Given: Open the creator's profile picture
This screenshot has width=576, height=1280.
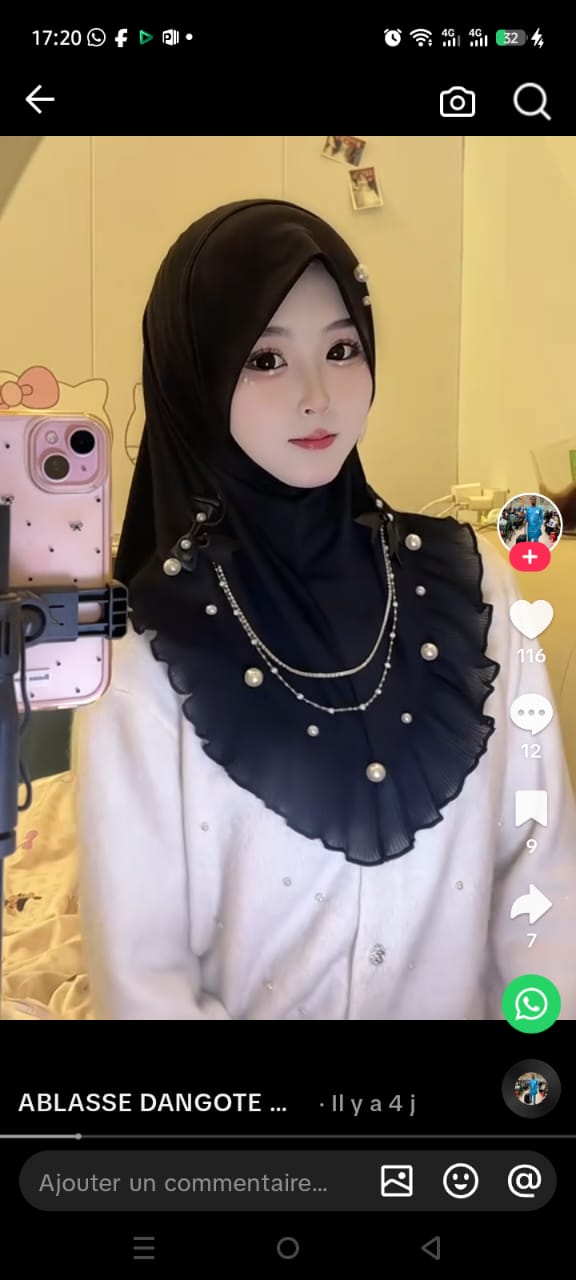Looking at the screenshot, I should click(x=529, y=524).
